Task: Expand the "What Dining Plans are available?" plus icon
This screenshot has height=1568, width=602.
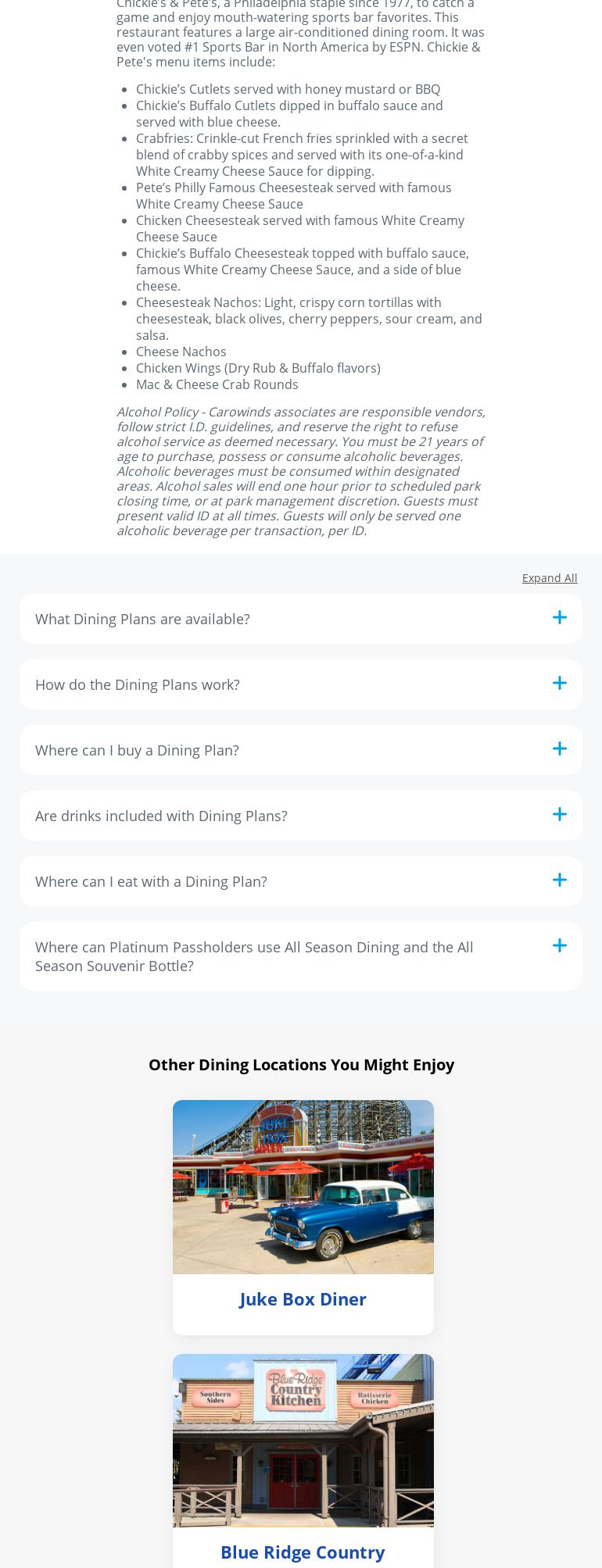Action: tap(560, 617)
